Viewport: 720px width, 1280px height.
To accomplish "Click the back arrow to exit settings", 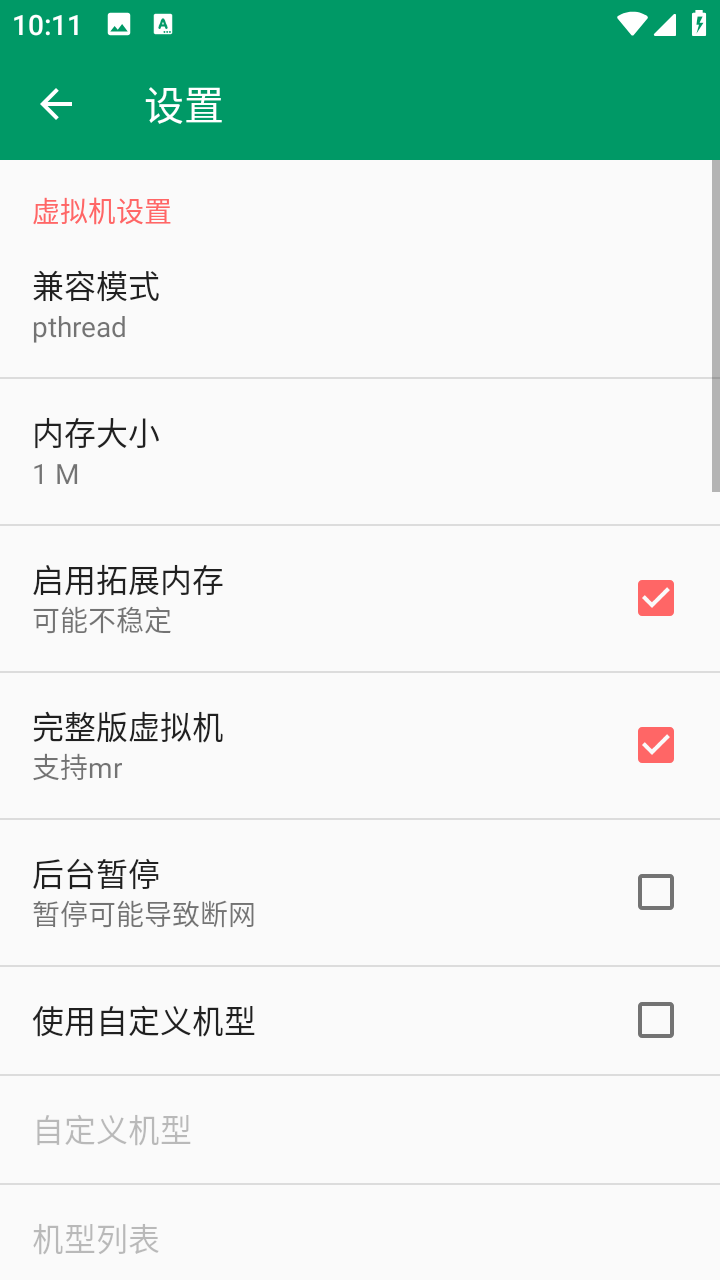I will click(55, 104).
